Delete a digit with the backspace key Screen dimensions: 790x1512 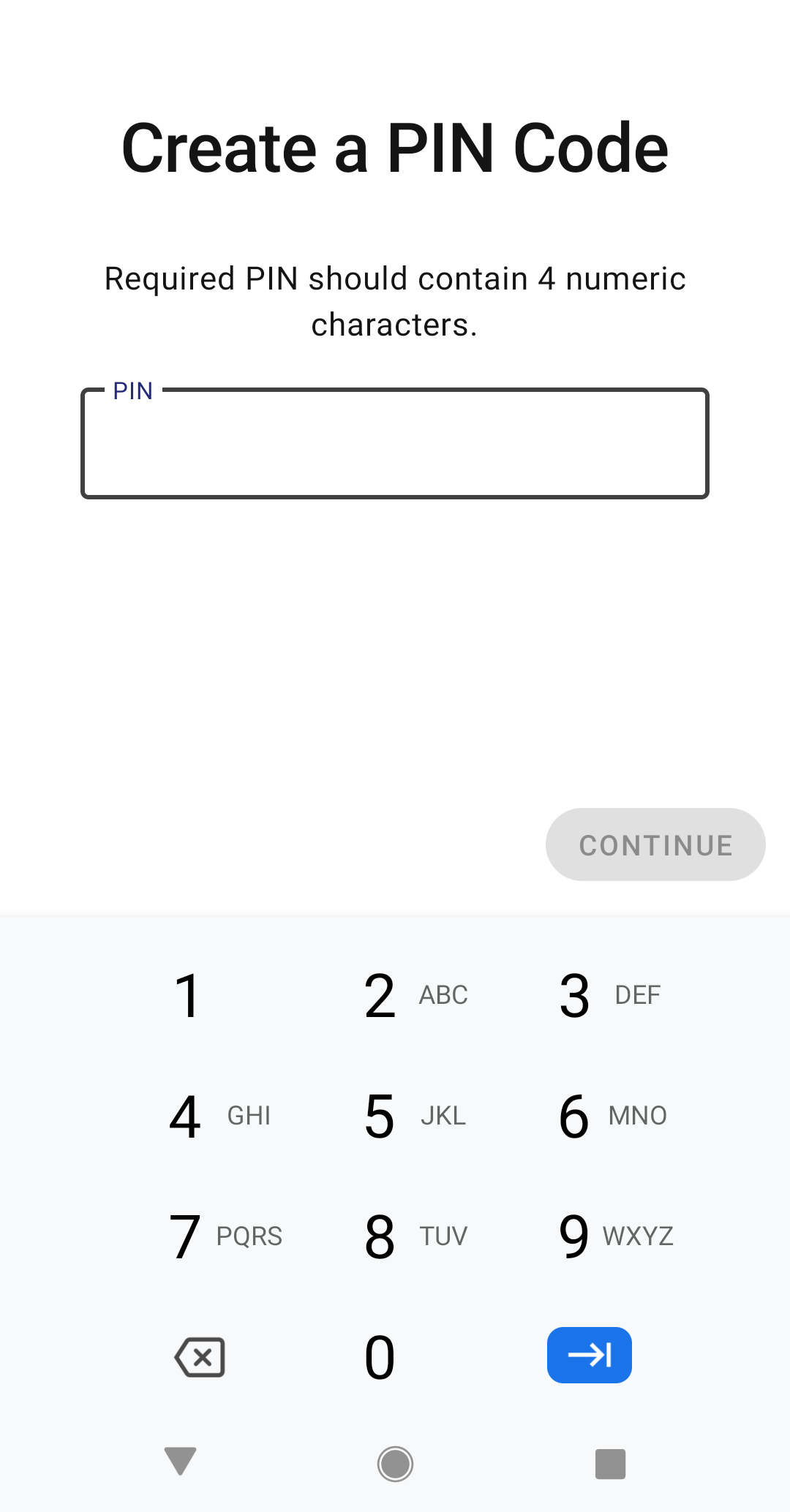pyautogui.click(x=200, y=1357)
